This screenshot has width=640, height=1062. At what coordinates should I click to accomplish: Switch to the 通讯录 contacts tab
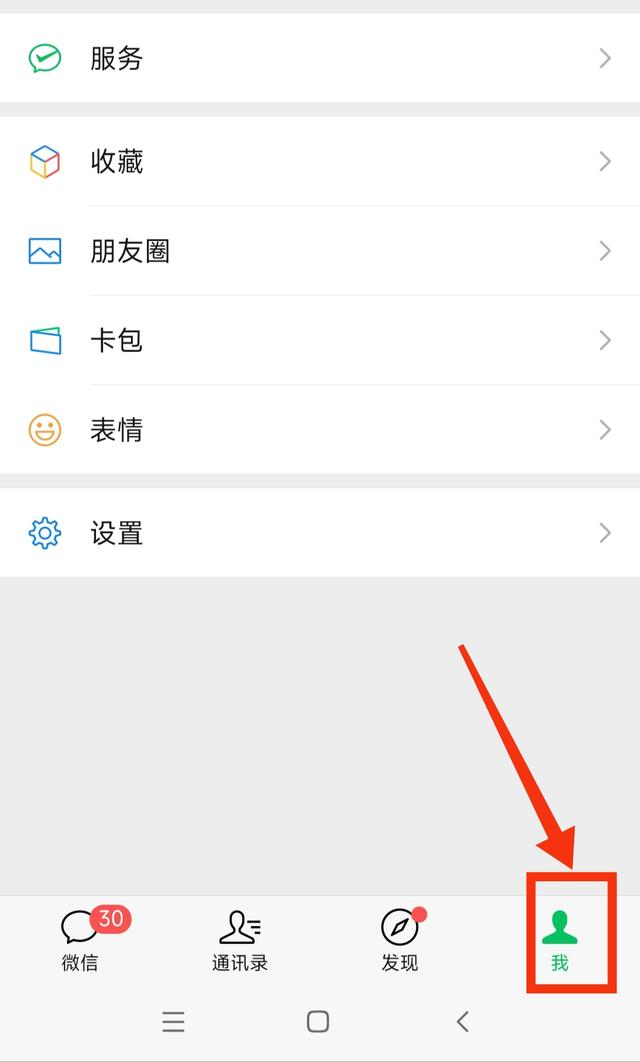(x=240, y=940)
